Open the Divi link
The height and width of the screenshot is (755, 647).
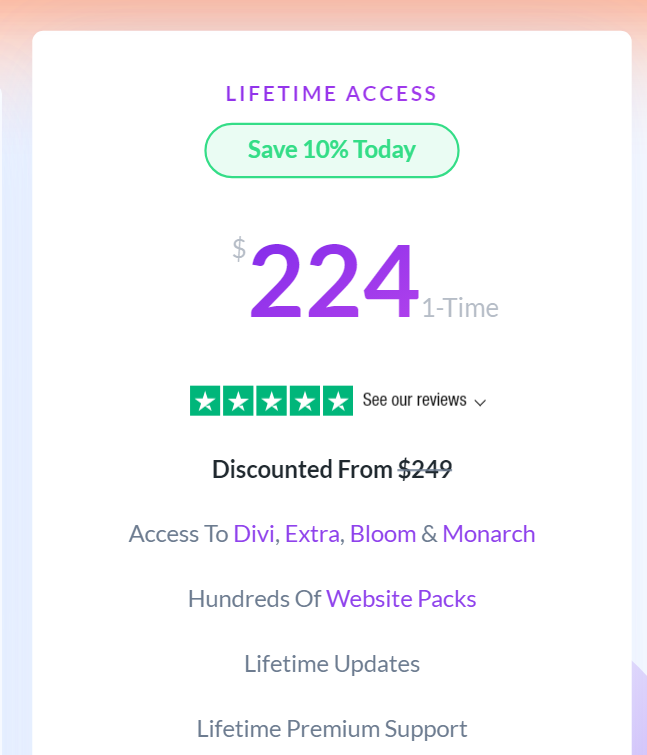tap(254, 534)
